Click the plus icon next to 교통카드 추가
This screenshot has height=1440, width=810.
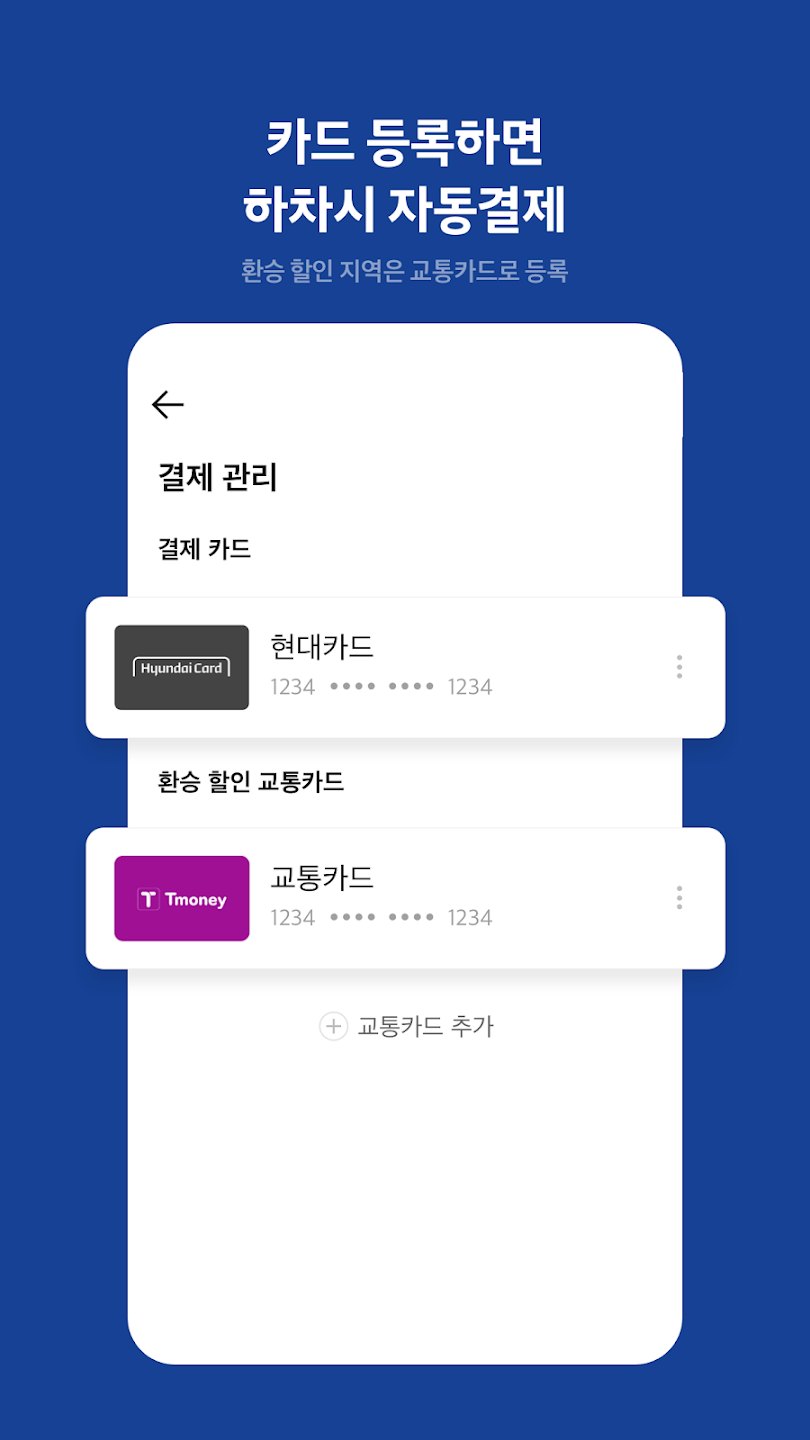tap(333, 1026)
